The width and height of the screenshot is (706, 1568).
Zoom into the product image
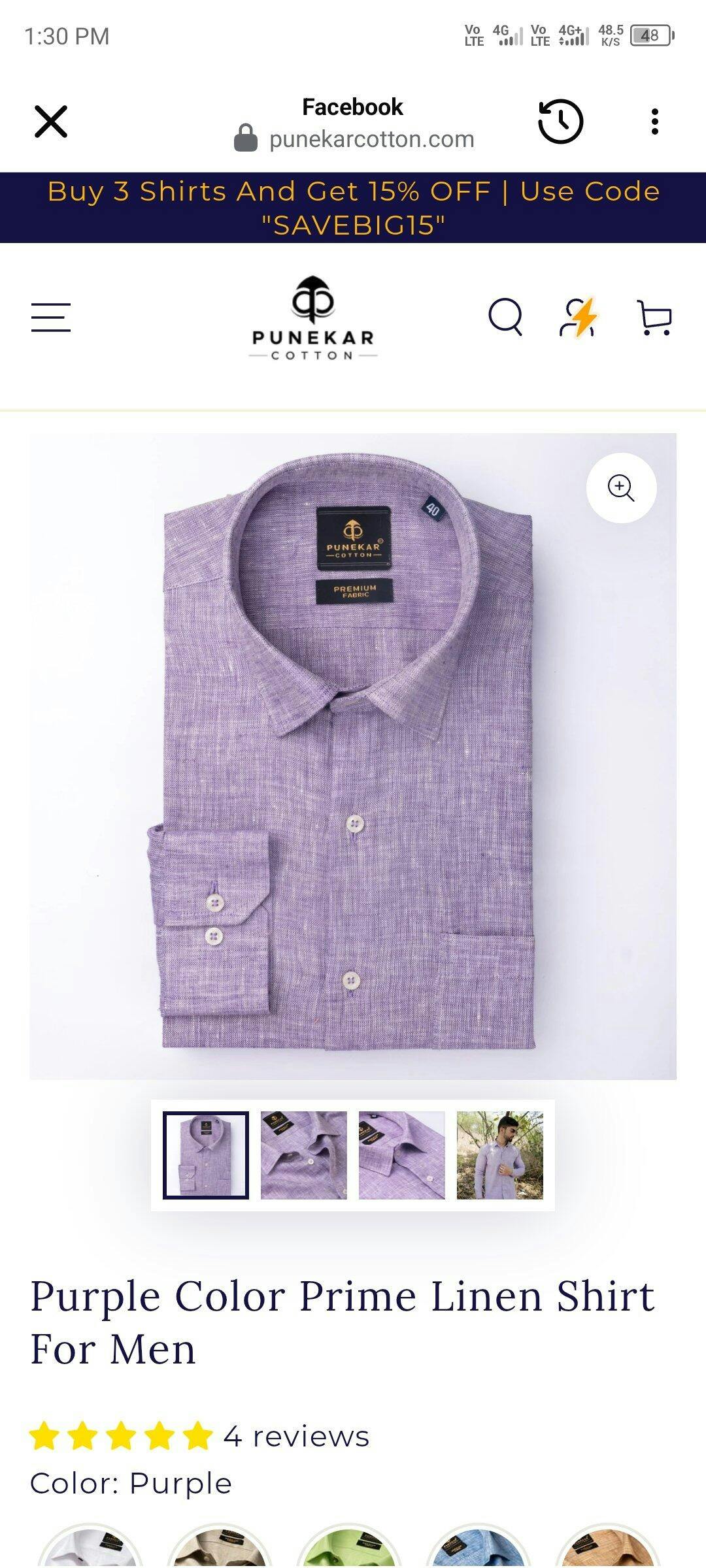tap(621, 488)
